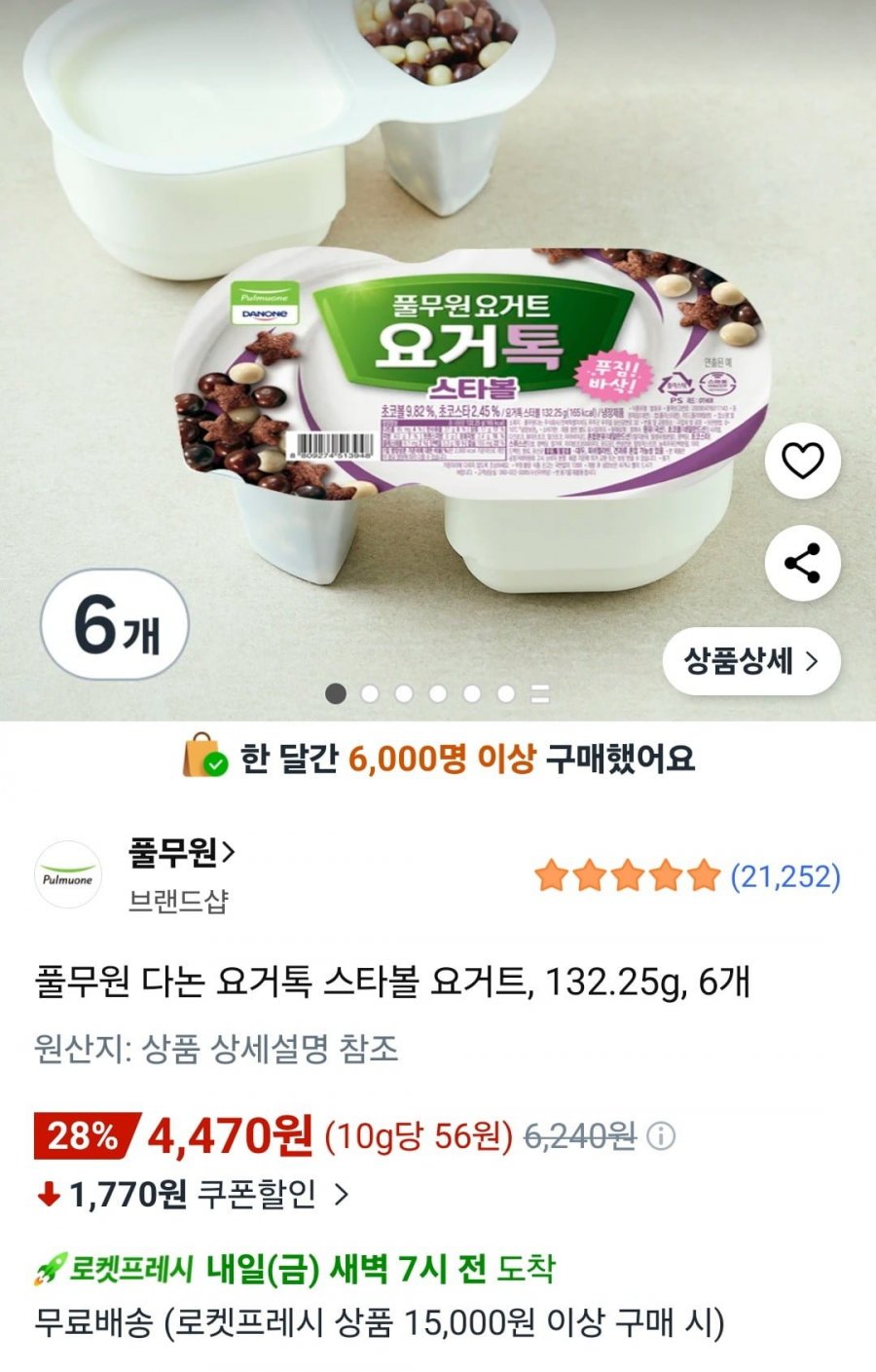876x1372 pixels.
Task: Open the 풀무원 brand shop
Action: click(x=182, y=854)
